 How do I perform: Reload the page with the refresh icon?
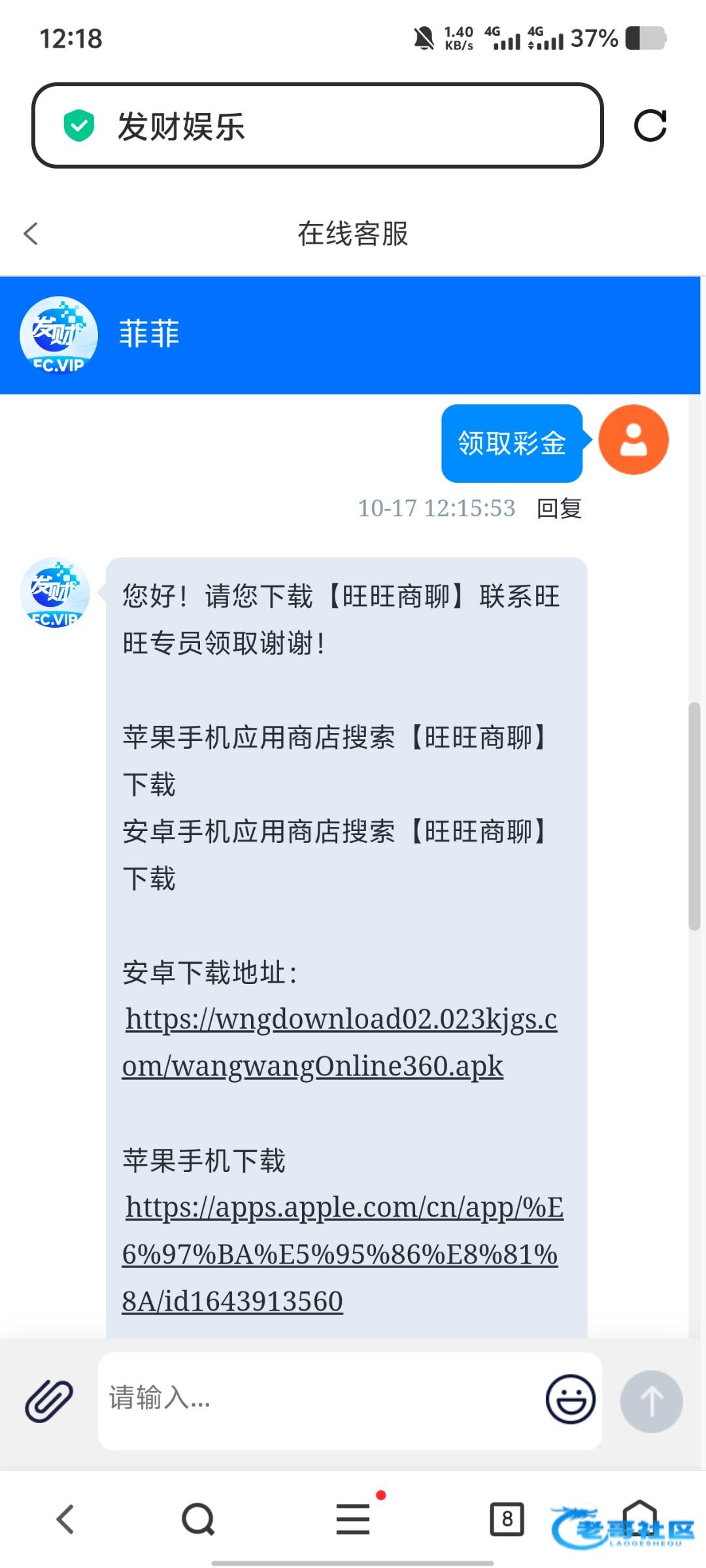[x=650, y=125]
